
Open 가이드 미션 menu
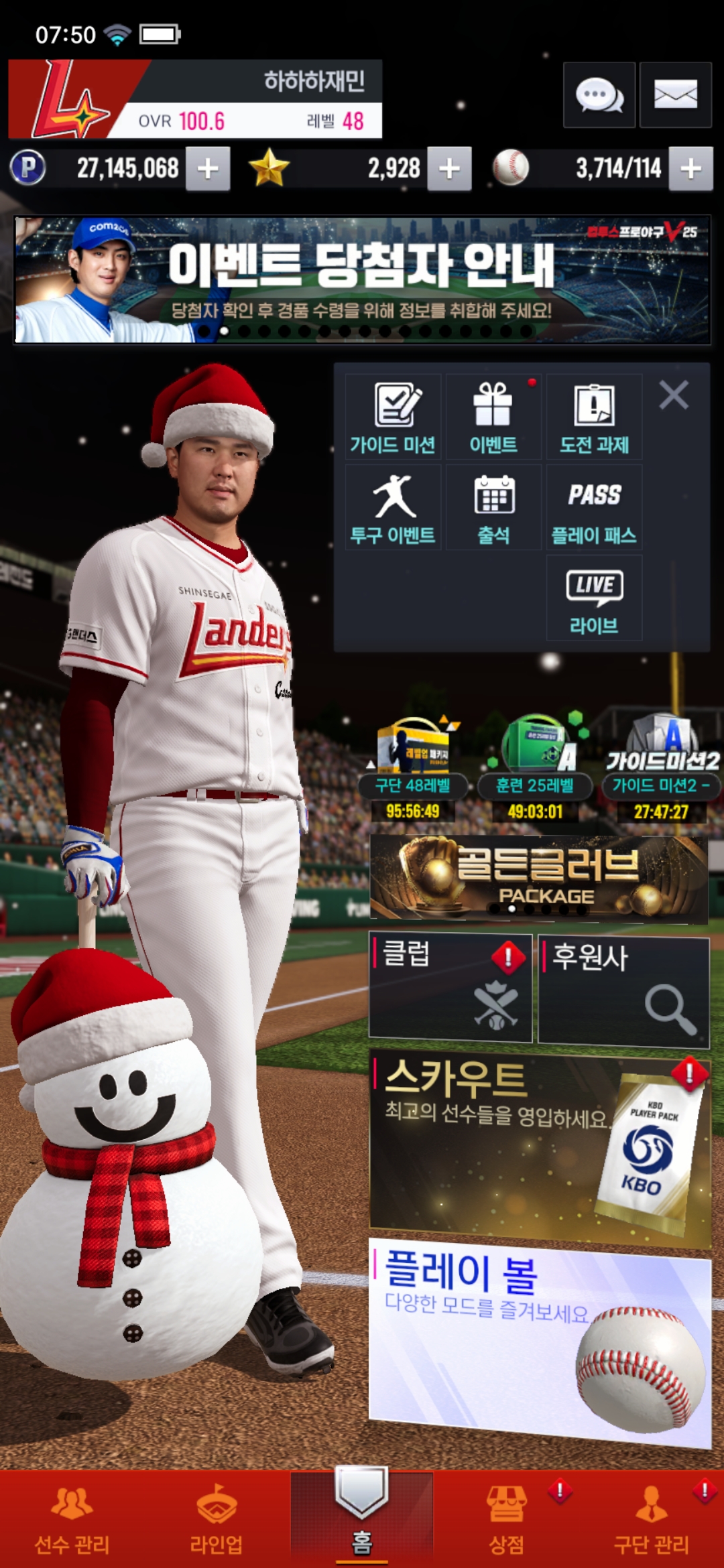(393, 417)
